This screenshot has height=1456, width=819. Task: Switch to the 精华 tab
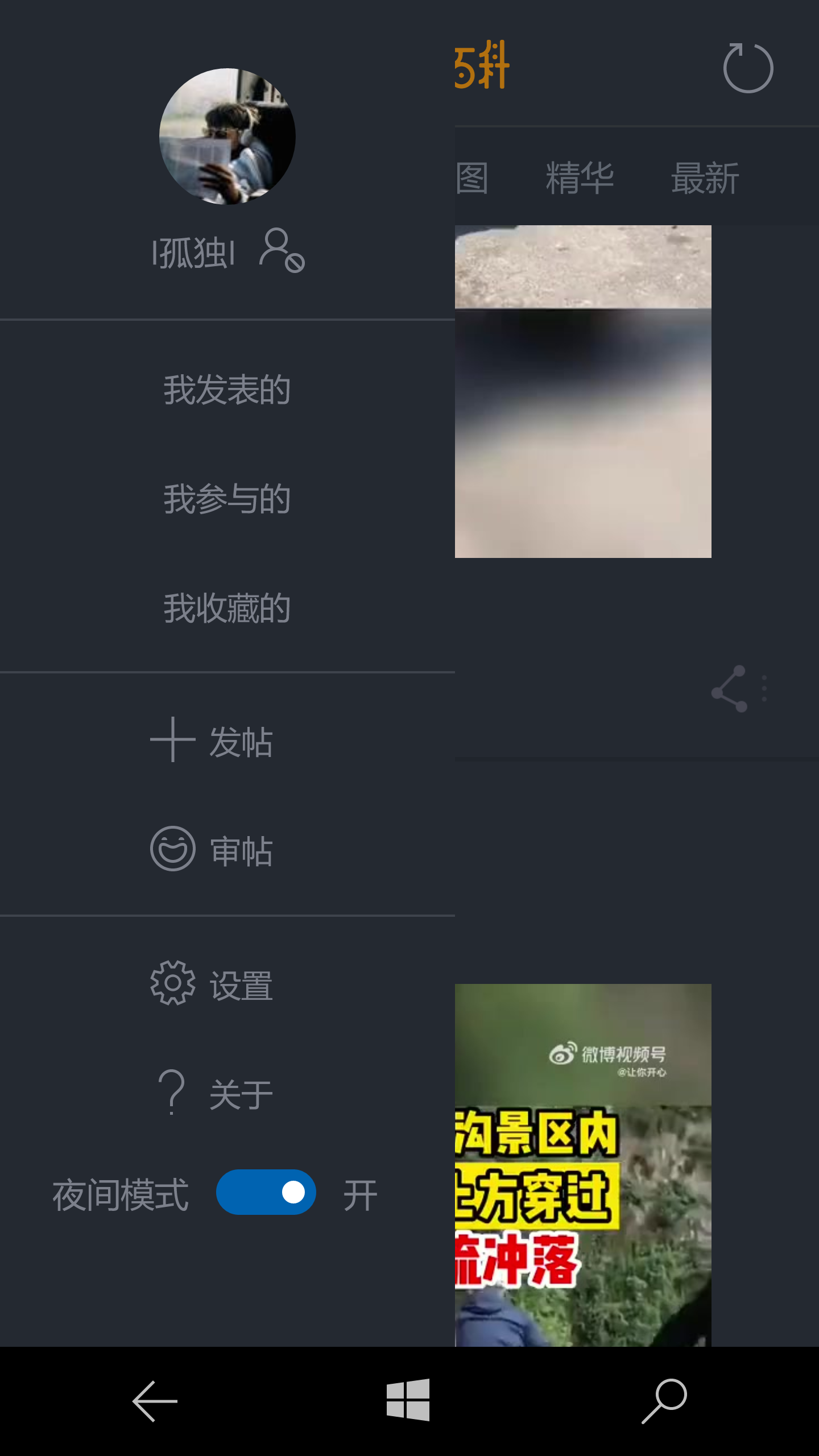(x=579, y=178)
